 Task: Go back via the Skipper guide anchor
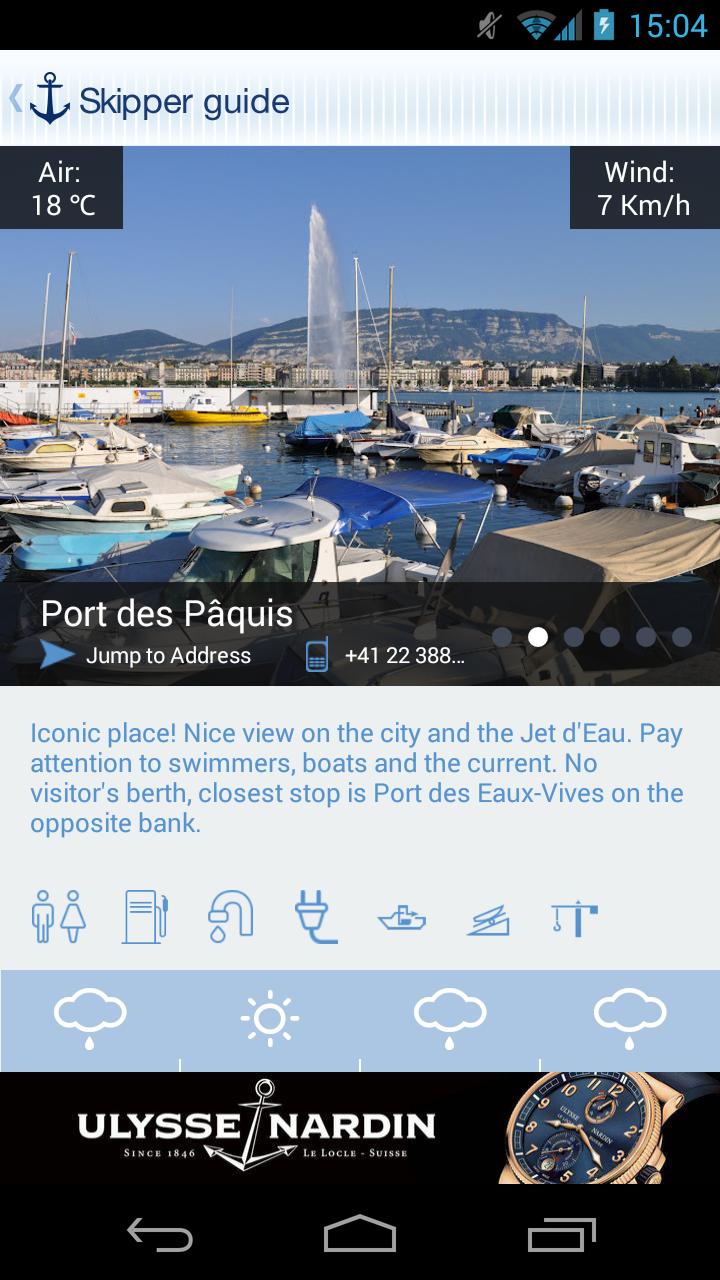click(x=48, y=99)
